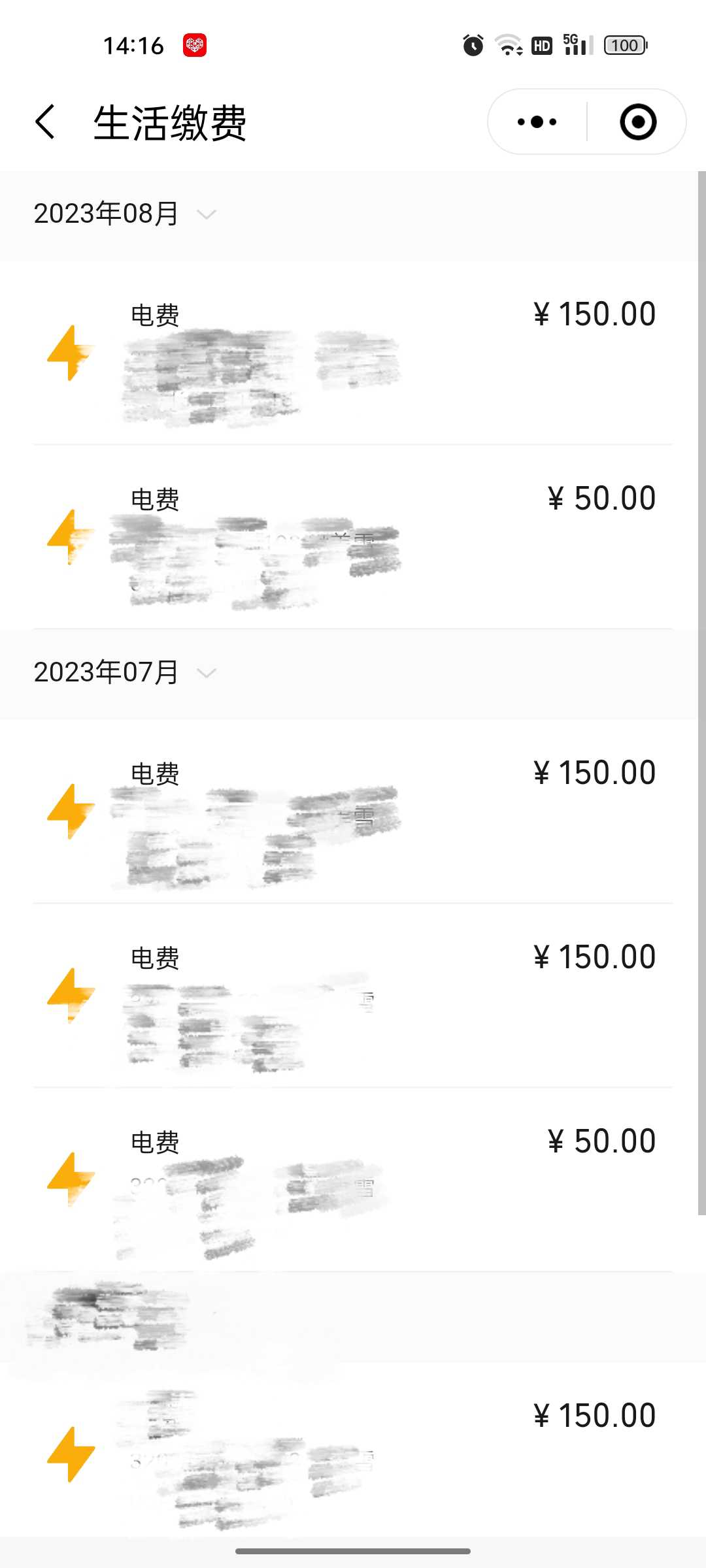Close the mini program with the circle button
This screenshot has height=1568, width=706.
click(638, 122)
